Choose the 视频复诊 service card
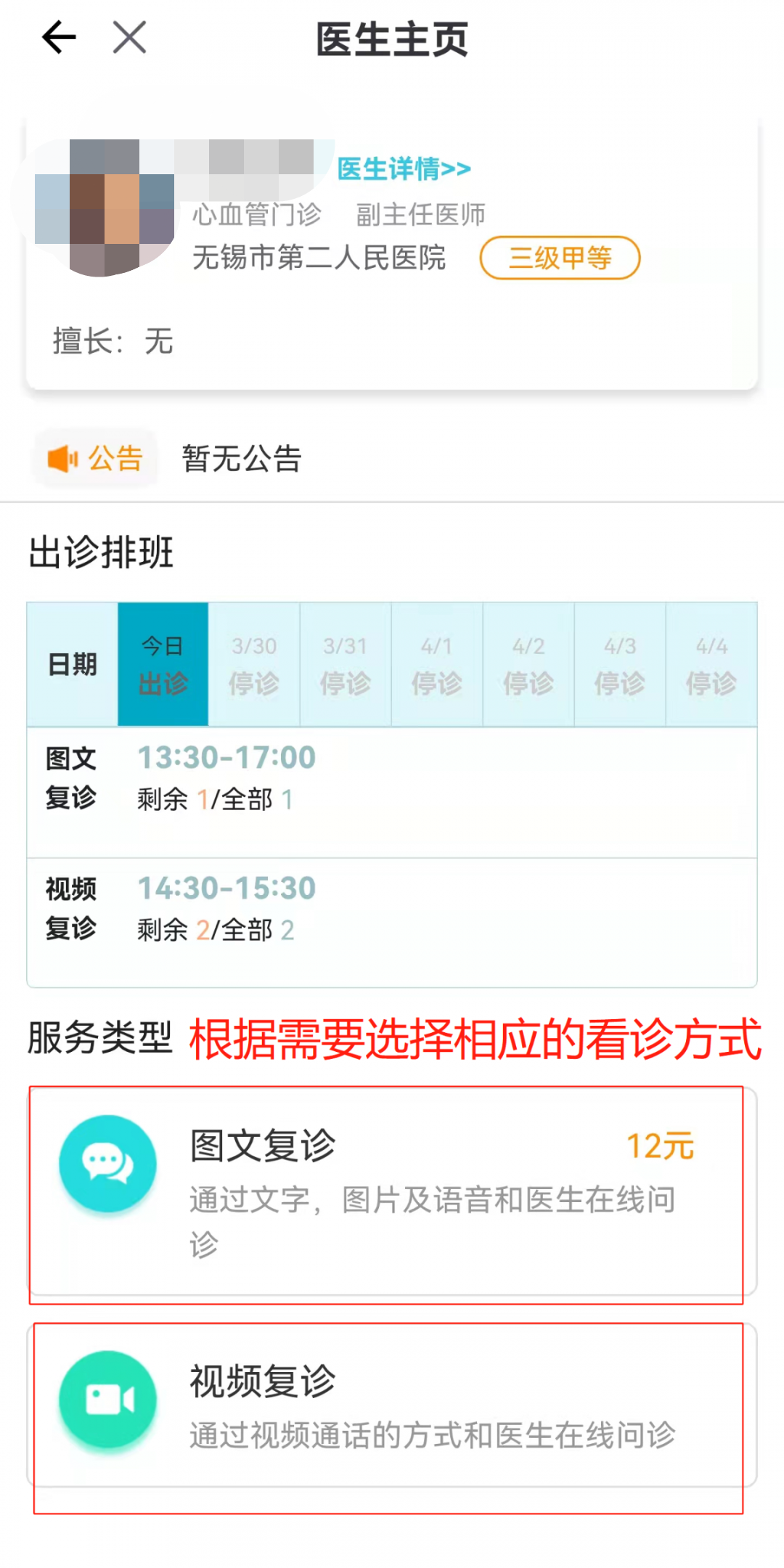The height and width of the screenshot is (1568, 784). tap(392, 1405)
